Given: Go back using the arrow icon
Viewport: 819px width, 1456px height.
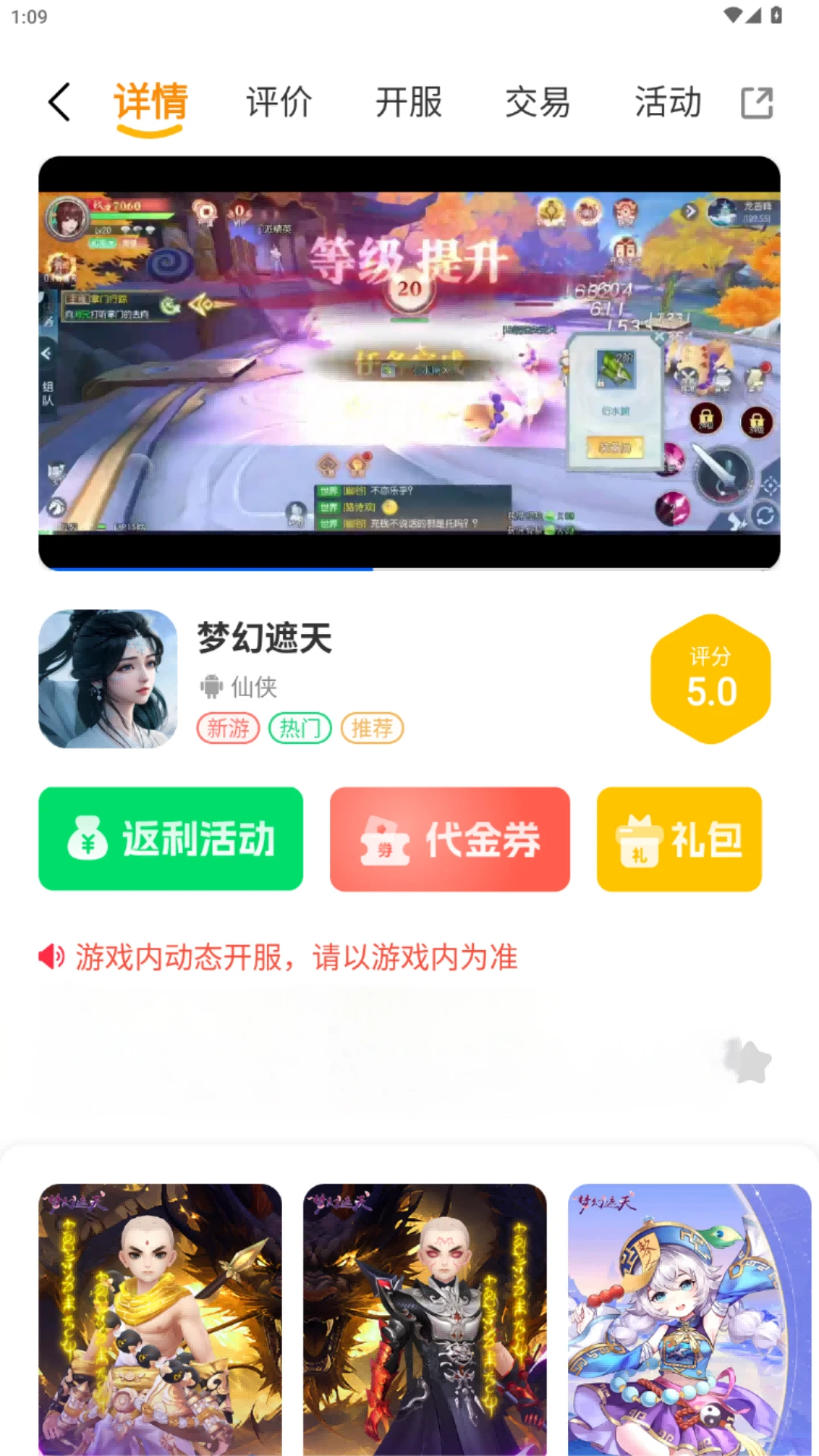Looking at the screenshot, I should tap(59, 102).
